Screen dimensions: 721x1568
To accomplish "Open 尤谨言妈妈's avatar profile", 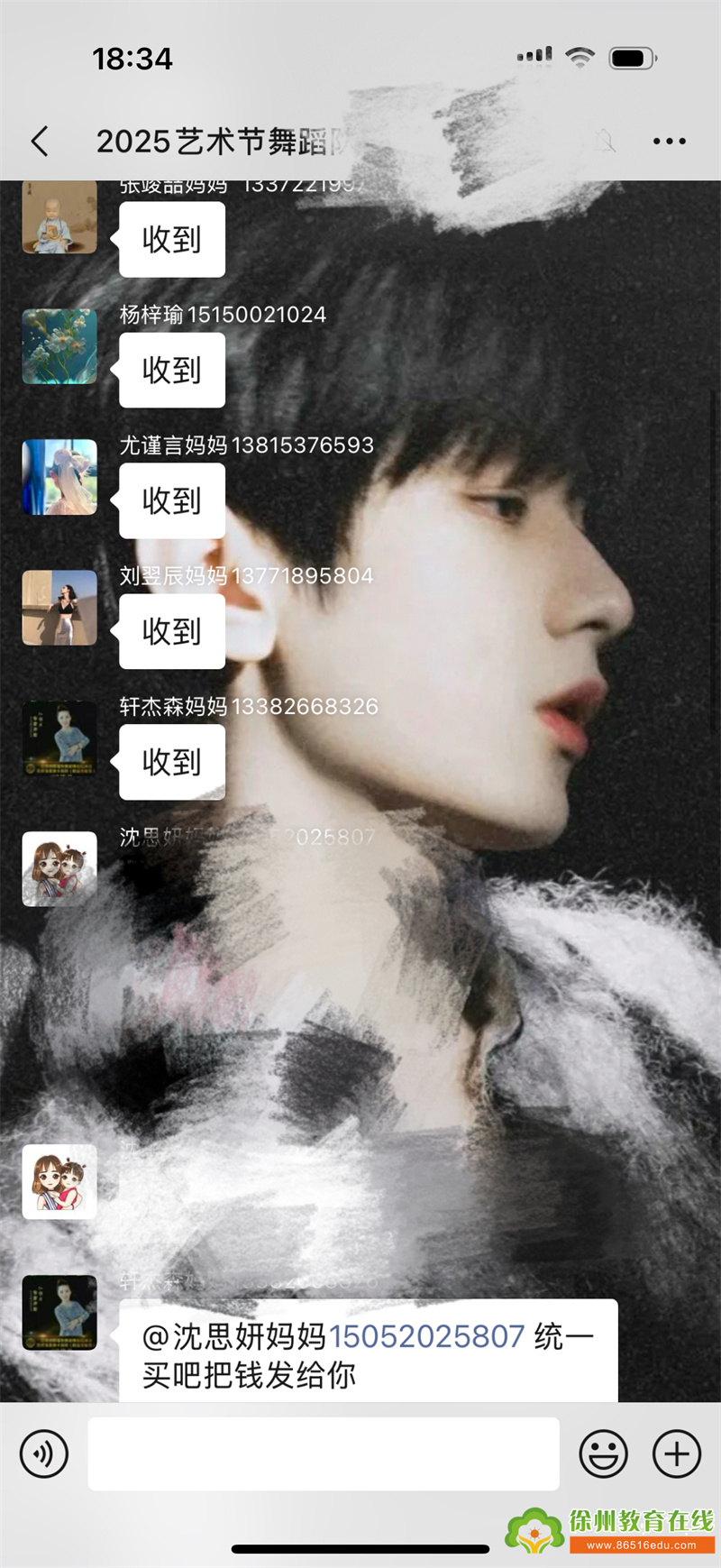I will tap(59, 477).
